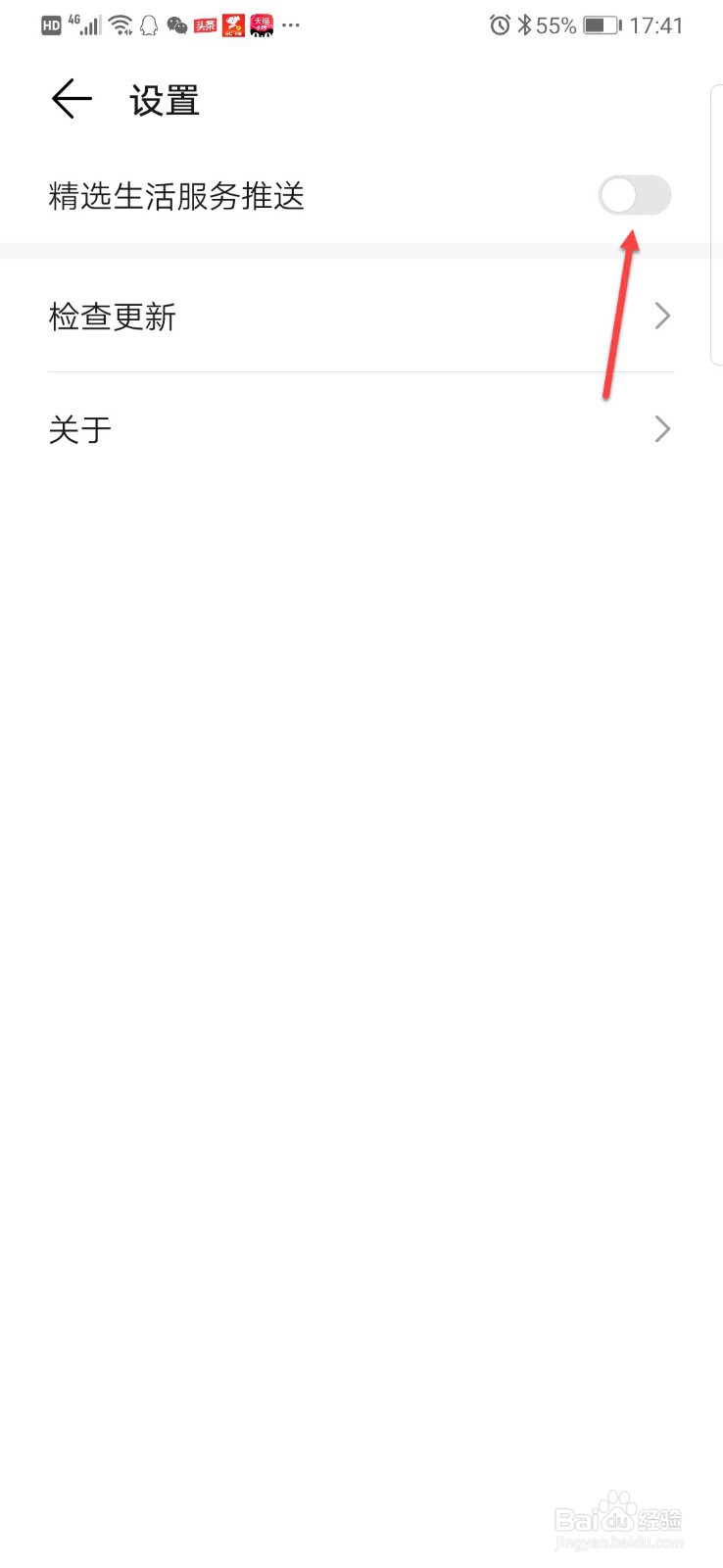Viewport: 723px width, 1568px height.
Task: Tap the Wi-Fi status icon
Action: [119, 24]
